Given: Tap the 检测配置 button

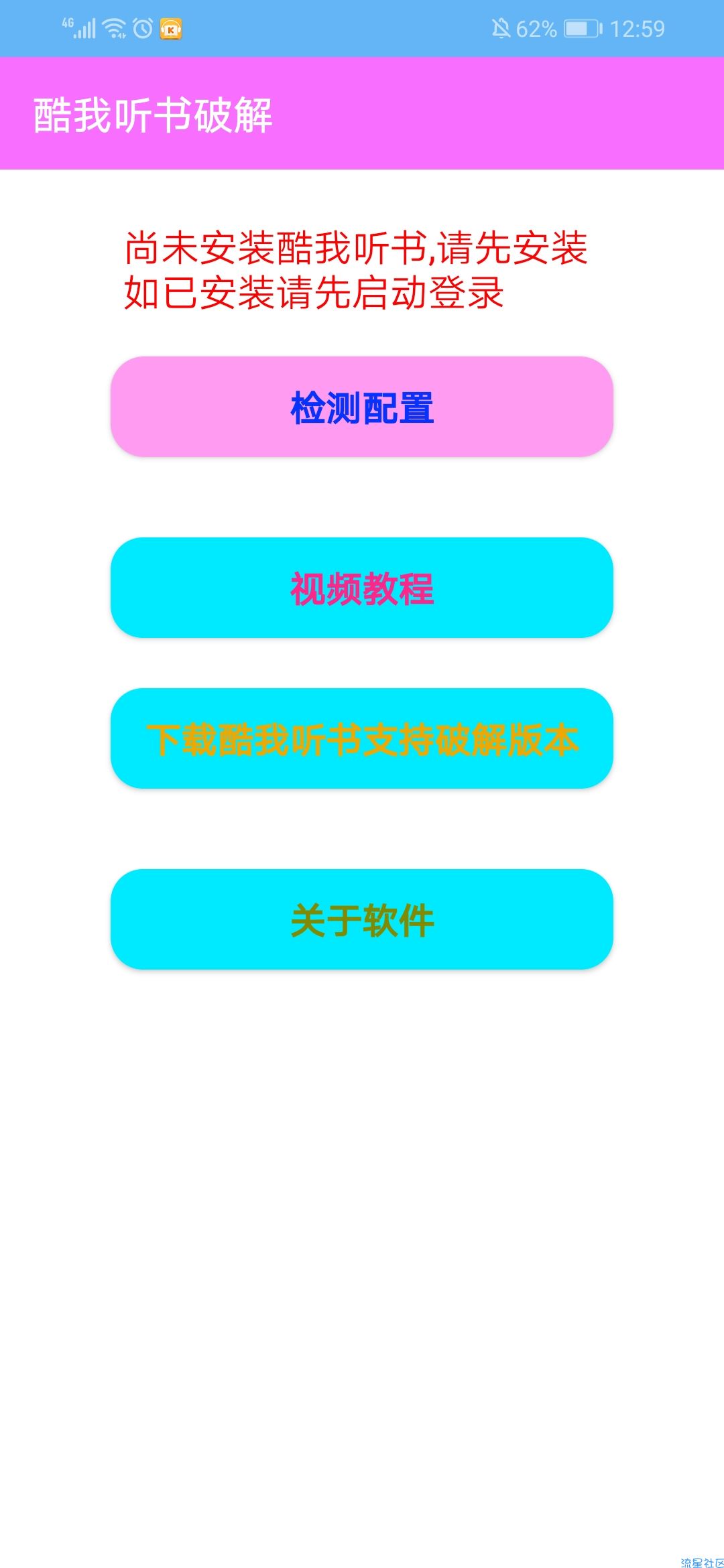Looking at the screenshot, I should tap(362, 407).
